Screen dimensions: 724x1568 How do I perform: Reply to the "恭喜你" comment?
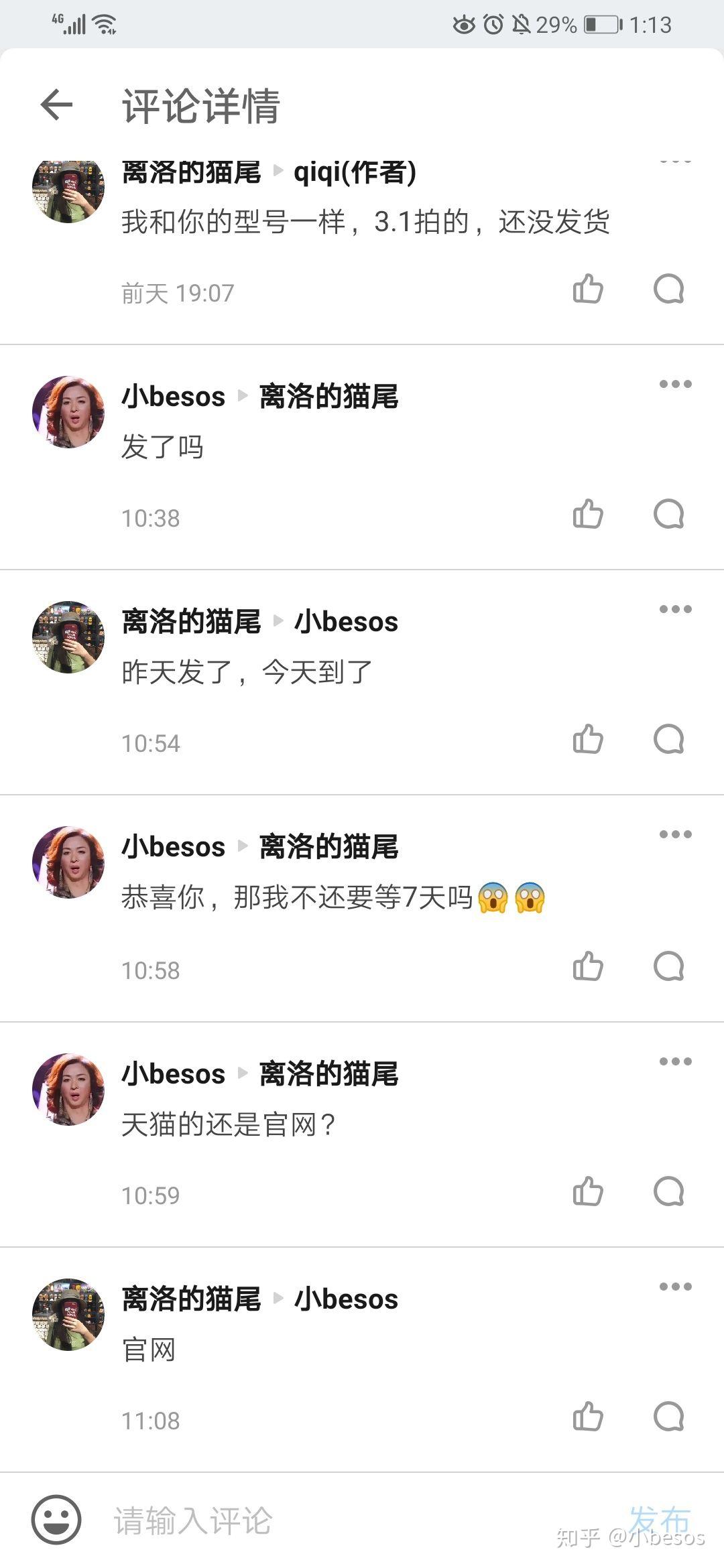[668, 967]
